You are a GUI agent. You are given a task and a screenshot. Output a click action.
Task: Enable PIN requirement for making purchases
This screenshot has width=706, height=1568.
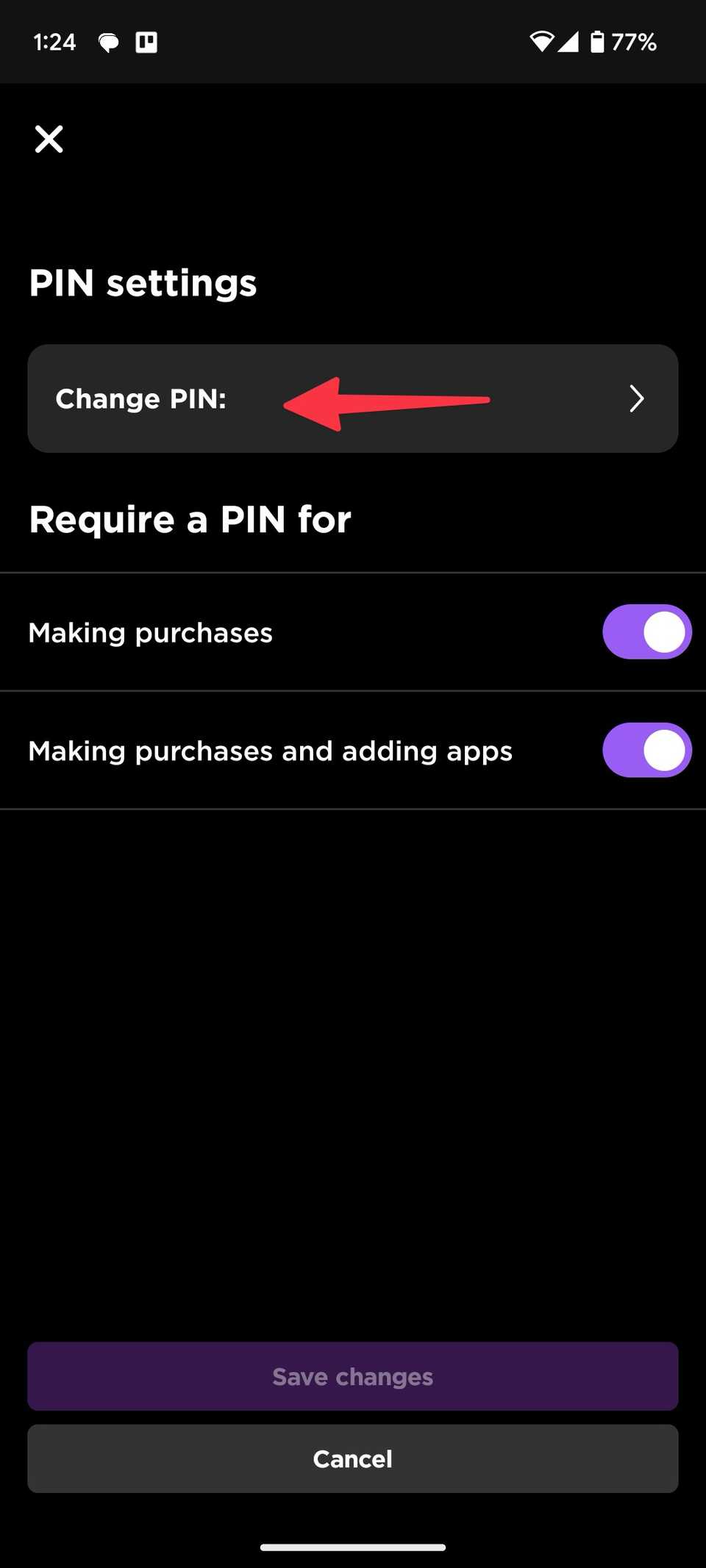click(646, 631)
